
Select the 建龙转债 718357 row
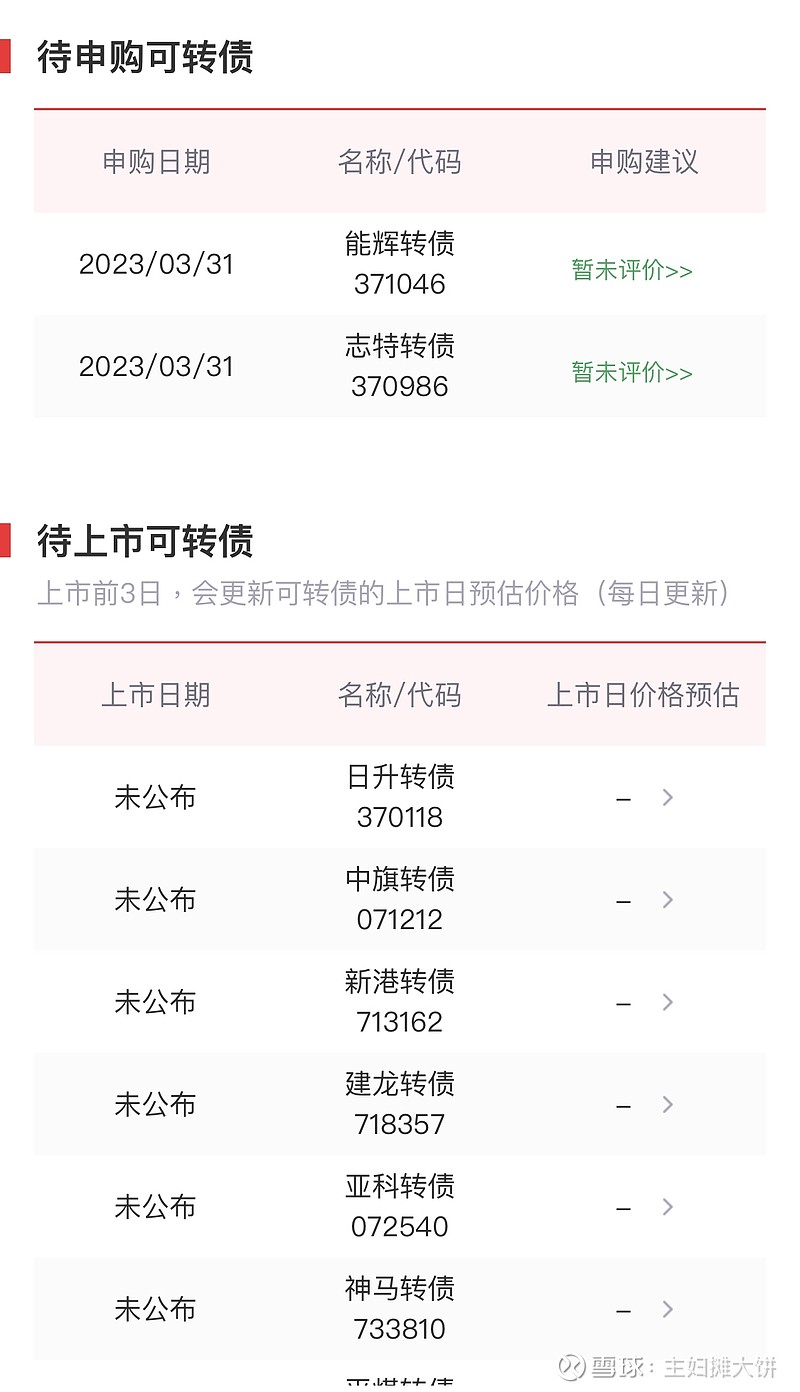click(x=400, y=1104)
